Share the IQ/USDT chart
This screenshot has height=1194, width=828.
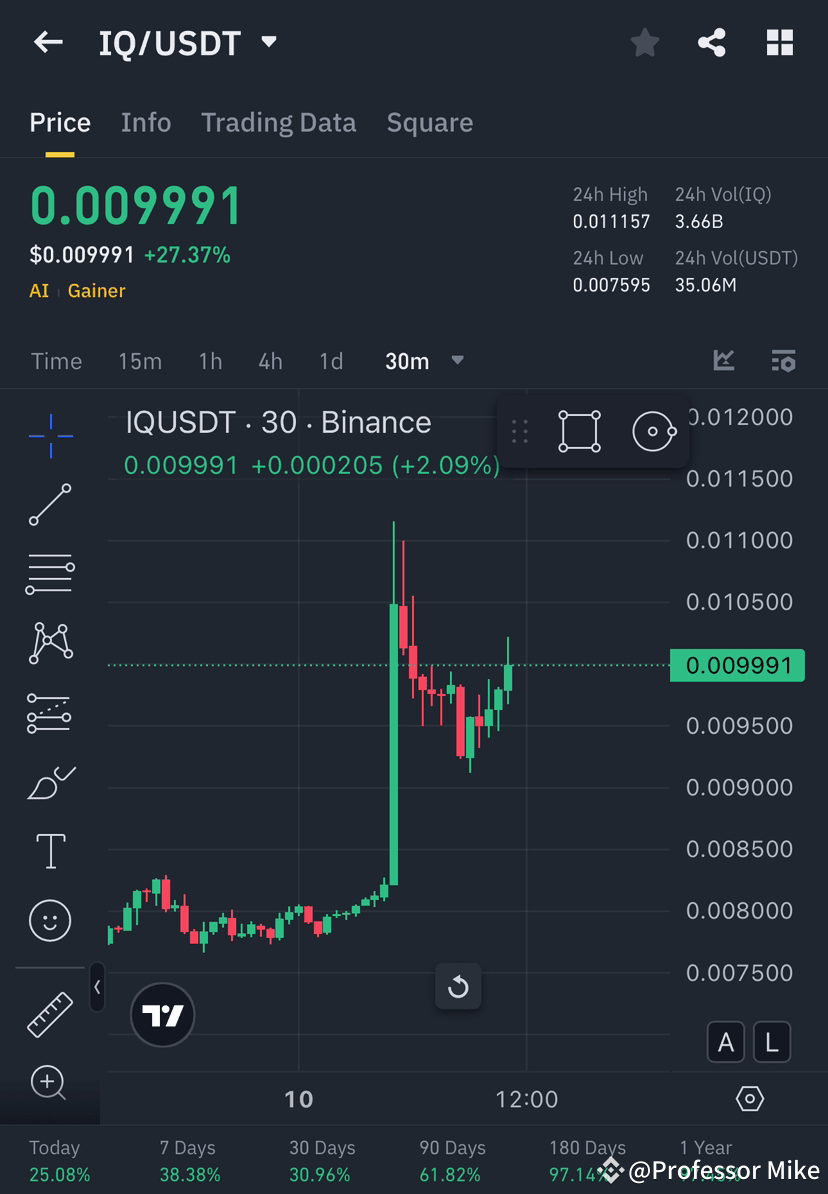[x=712, y=42]
